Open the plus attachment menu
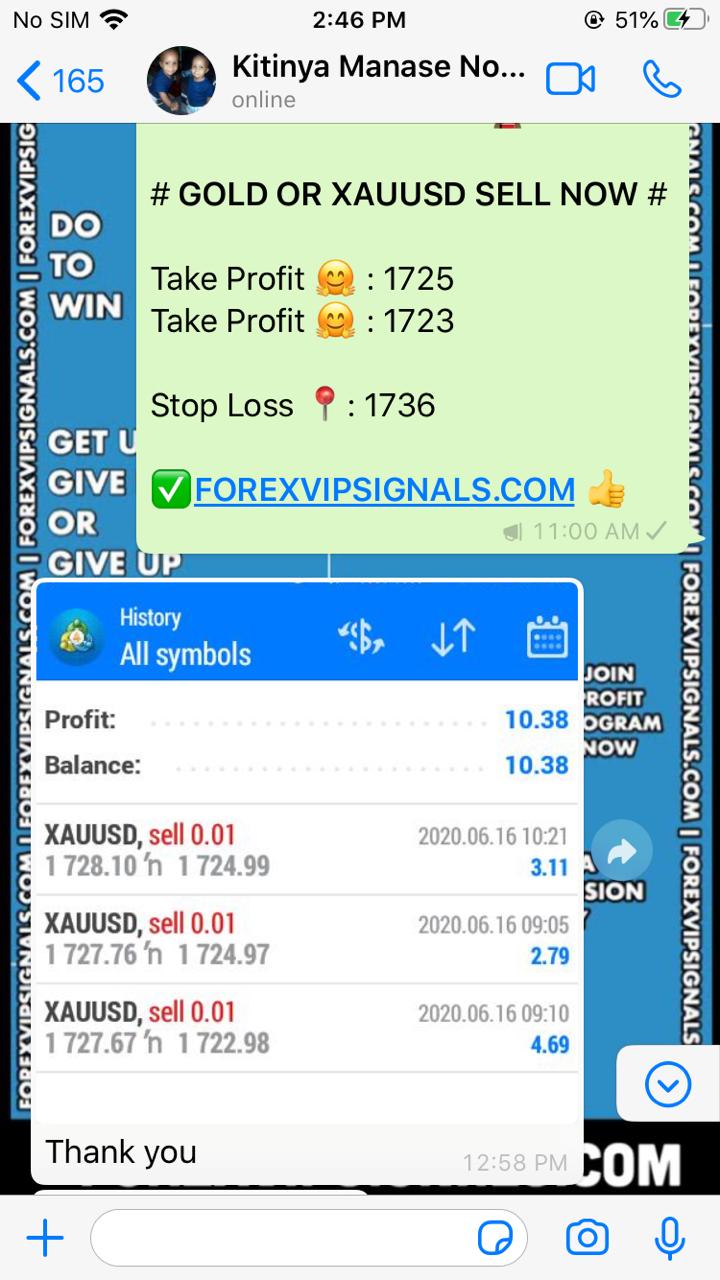The width and height of the screenshot is (720, 1280). click(45, 1239)
